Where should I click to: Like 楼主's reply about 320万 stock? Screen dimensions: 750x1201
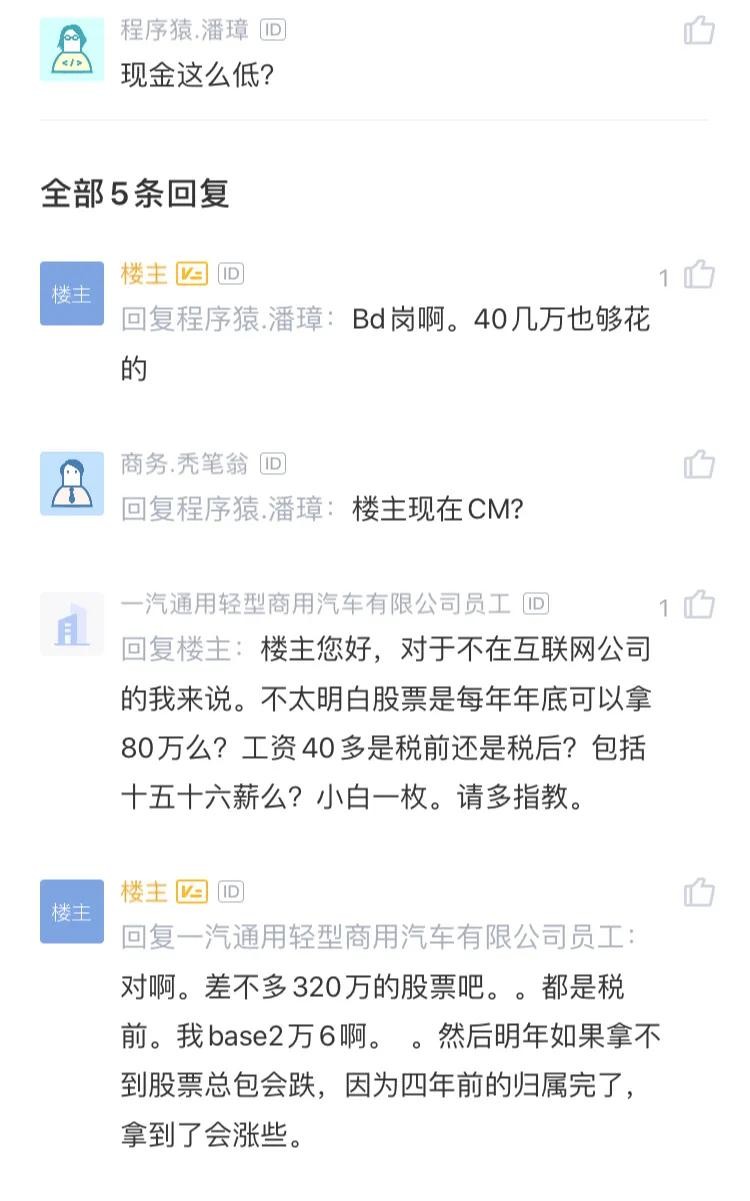(x=699, y=892)
